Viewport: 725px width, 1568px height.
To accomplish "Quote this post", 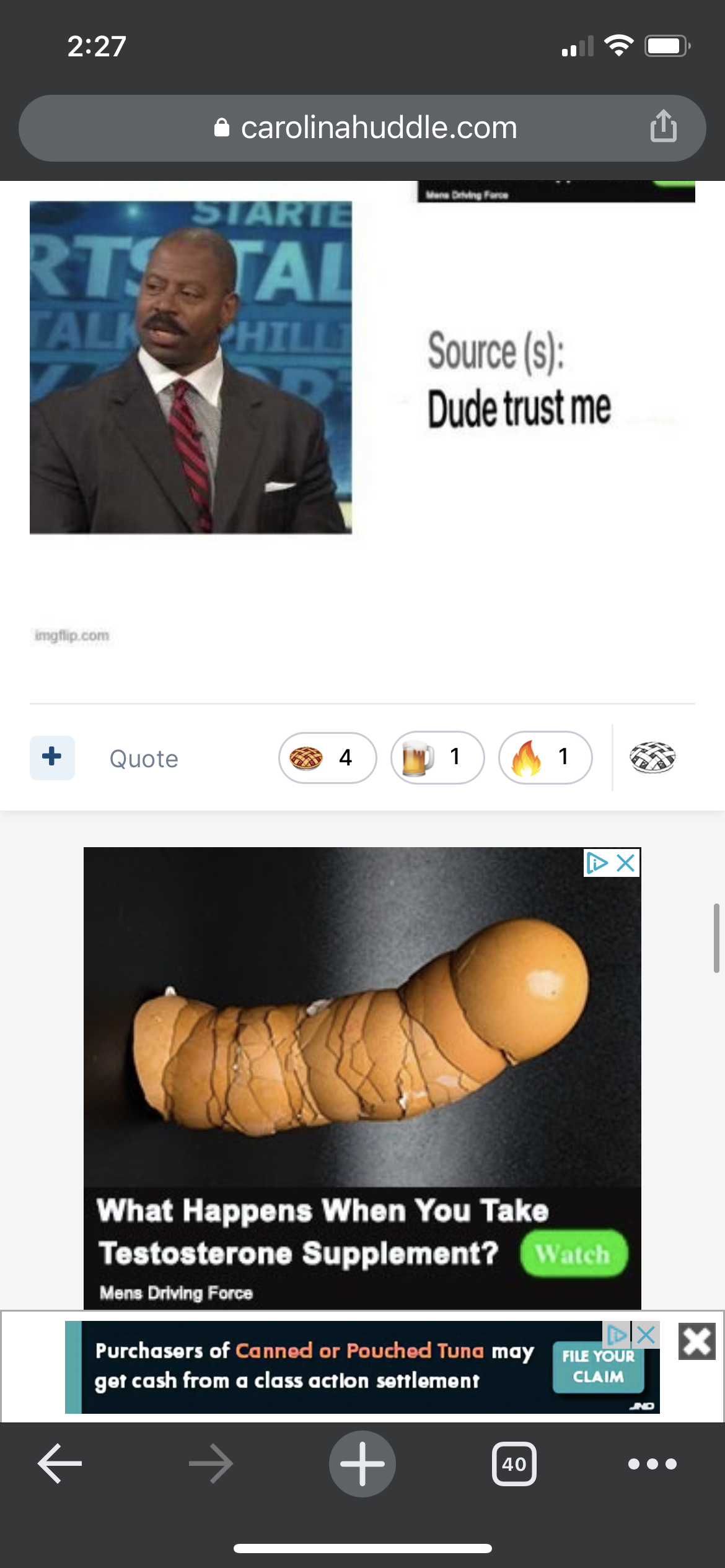I will [144, 759].
